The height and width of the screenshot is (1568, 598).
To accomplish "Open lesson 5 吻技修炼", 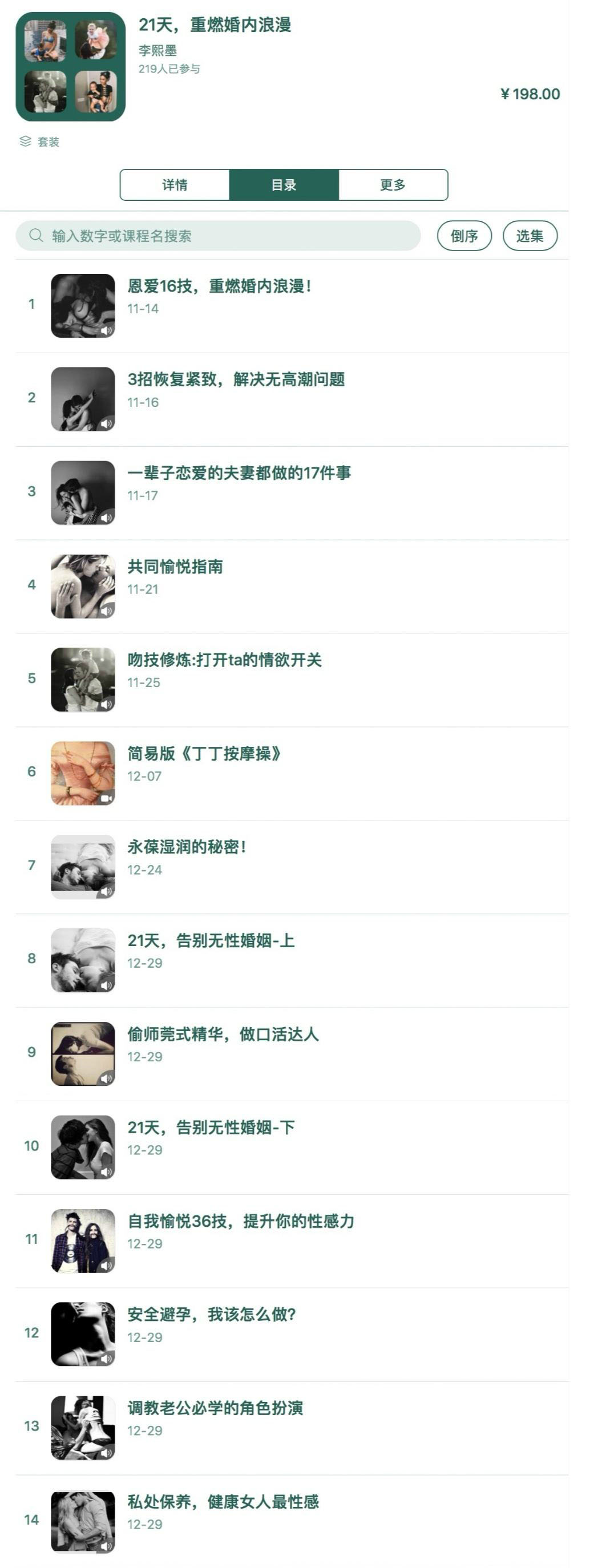I will [224, 660].
